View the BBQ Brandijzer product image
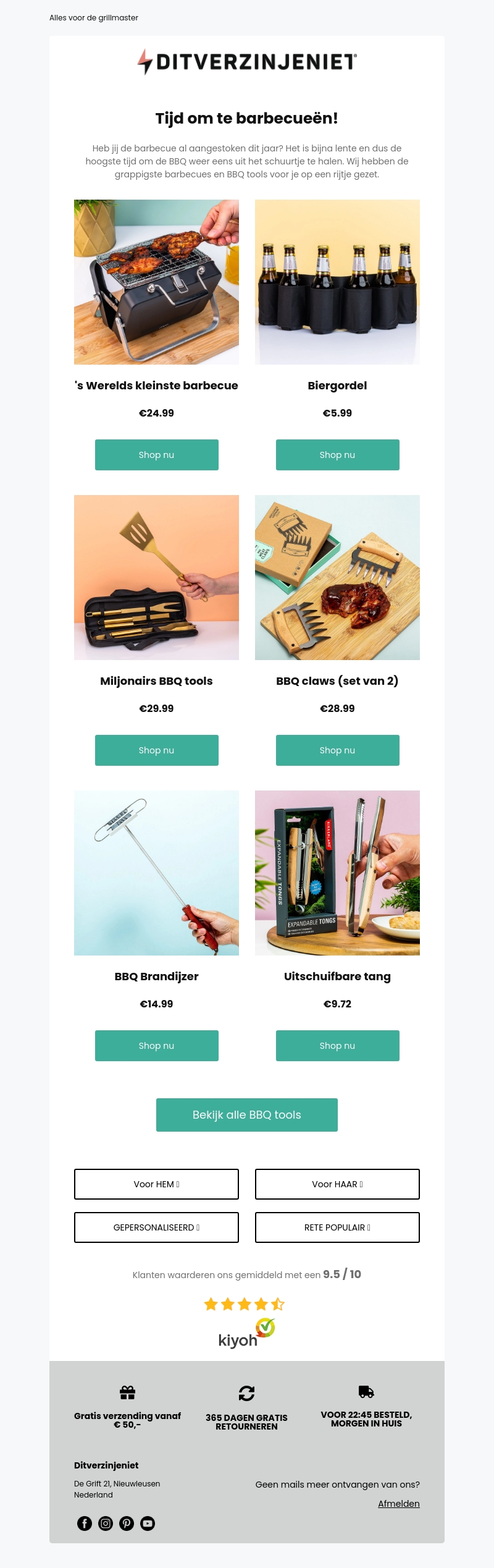The width and height of the screenshot is (494, 1568). click(x=156, y=873)
